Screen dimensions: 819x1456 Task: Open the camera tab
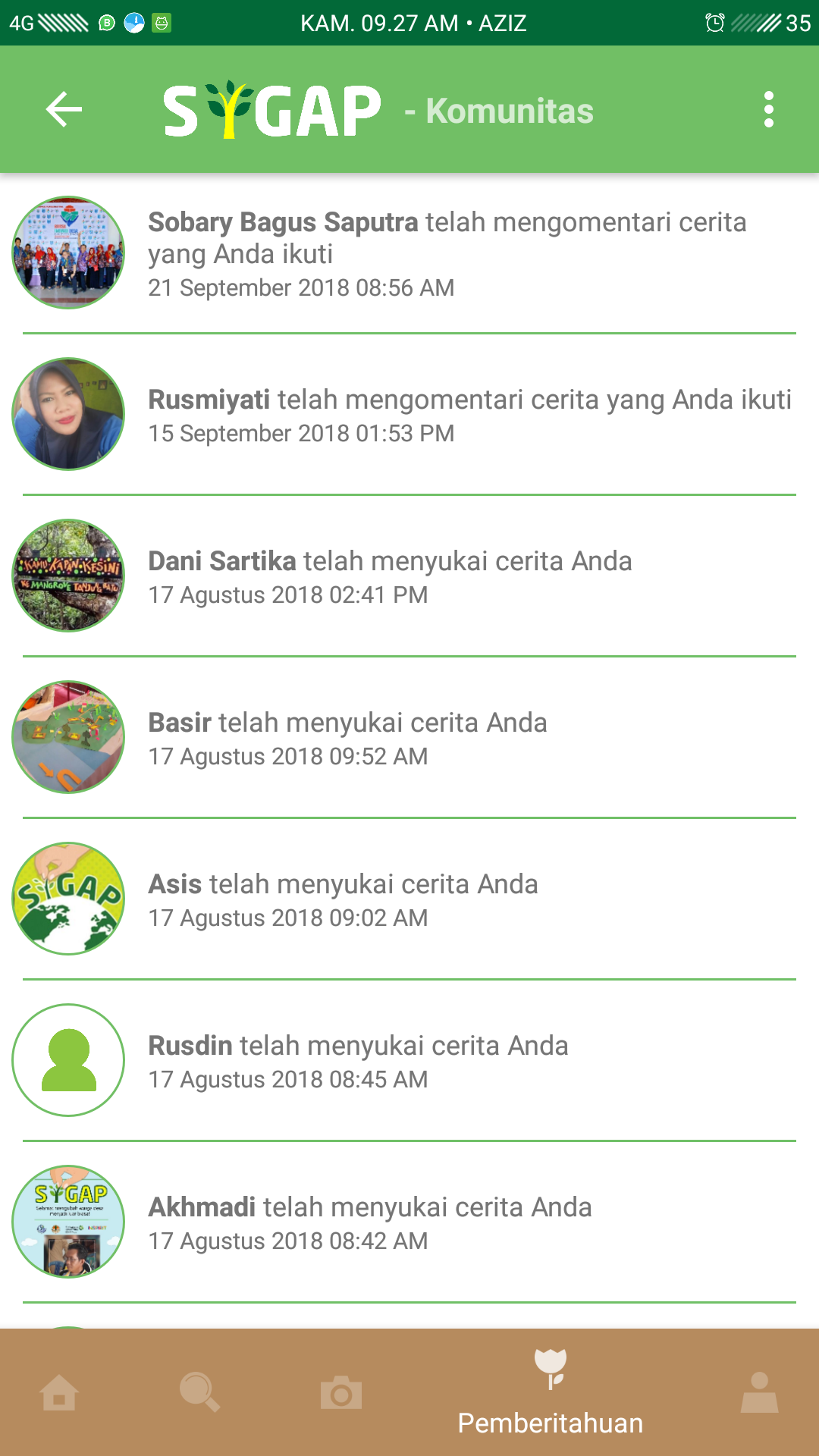340,1393
